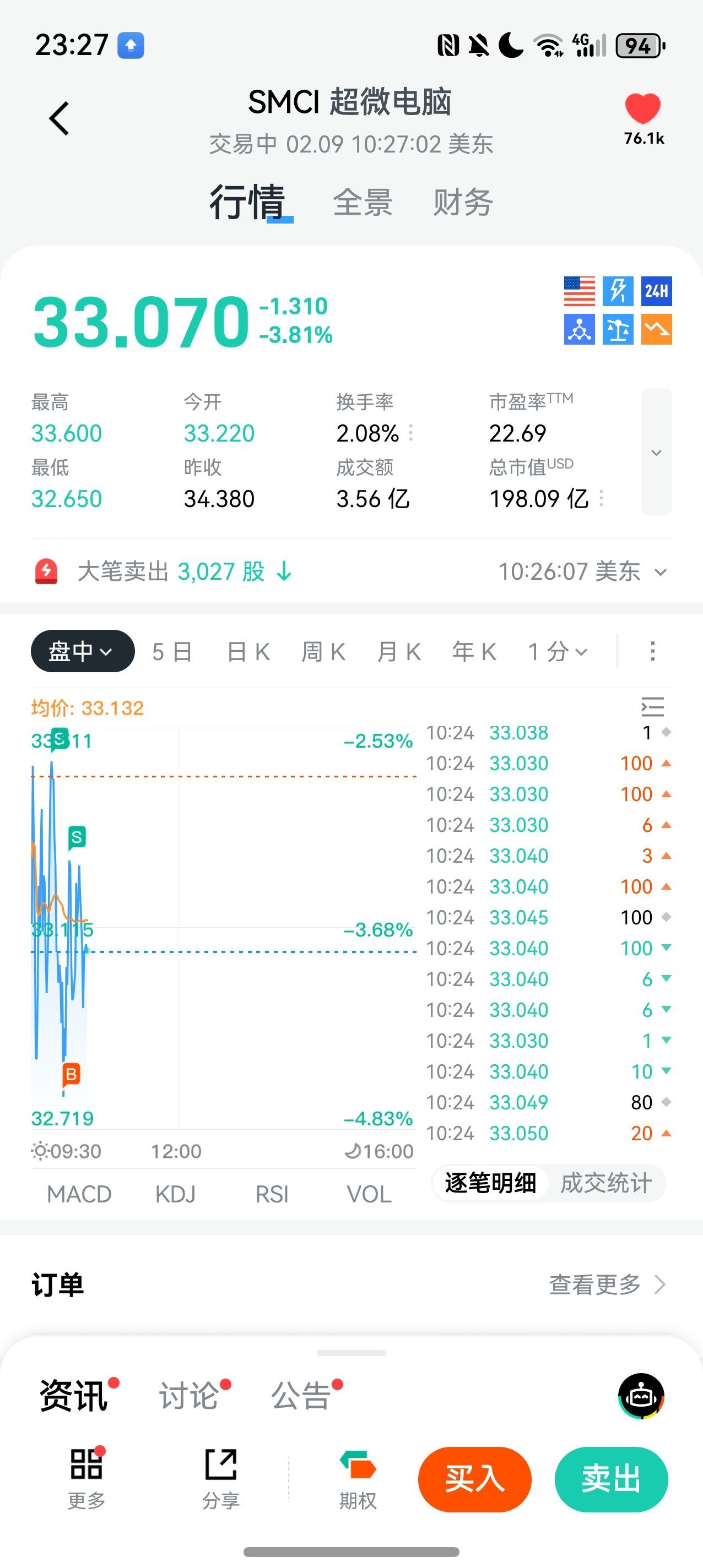The image size is (703, 1568).
Task: View more orders via 查看更多
Action: point(607,1284)
